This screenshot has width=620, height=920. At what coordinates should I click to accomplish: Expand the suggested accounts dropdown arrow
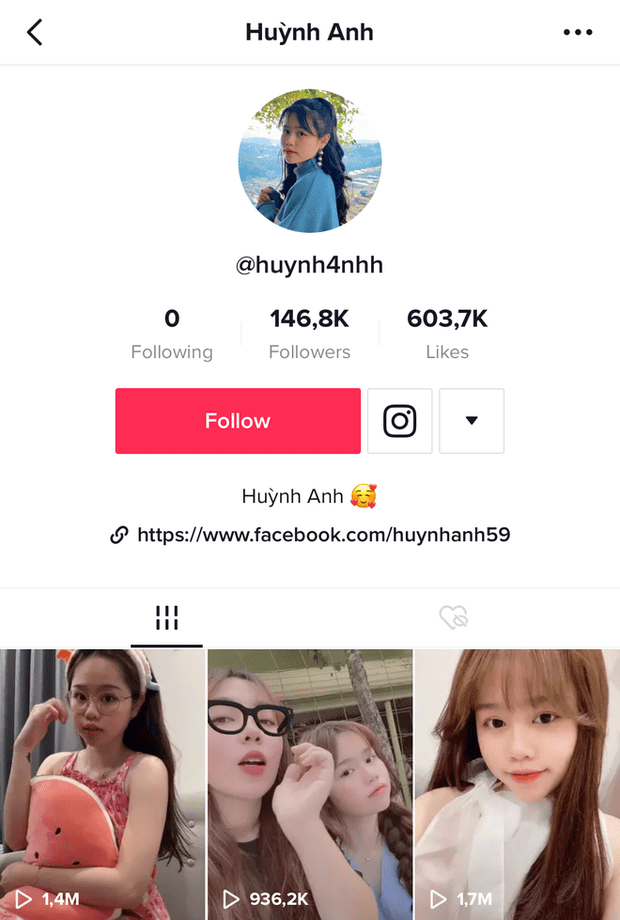(472, 421)
